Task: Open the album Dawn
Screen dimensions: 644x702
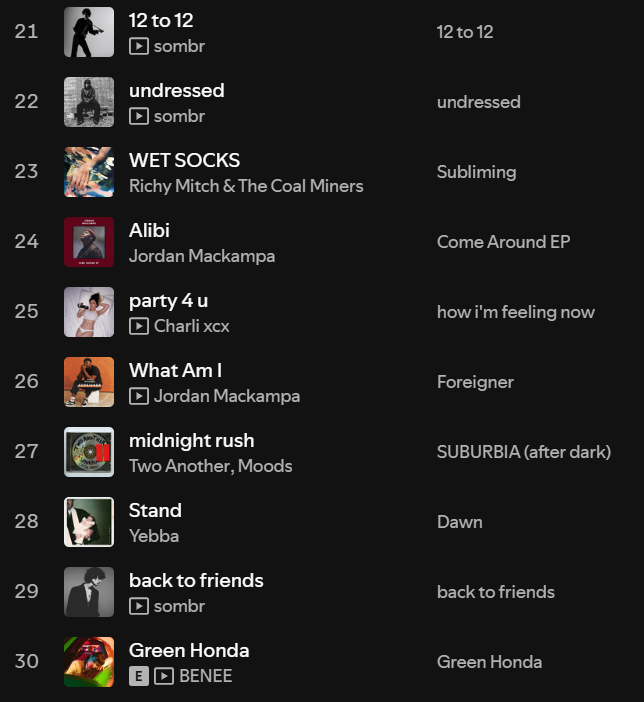Action: point(459,522)
